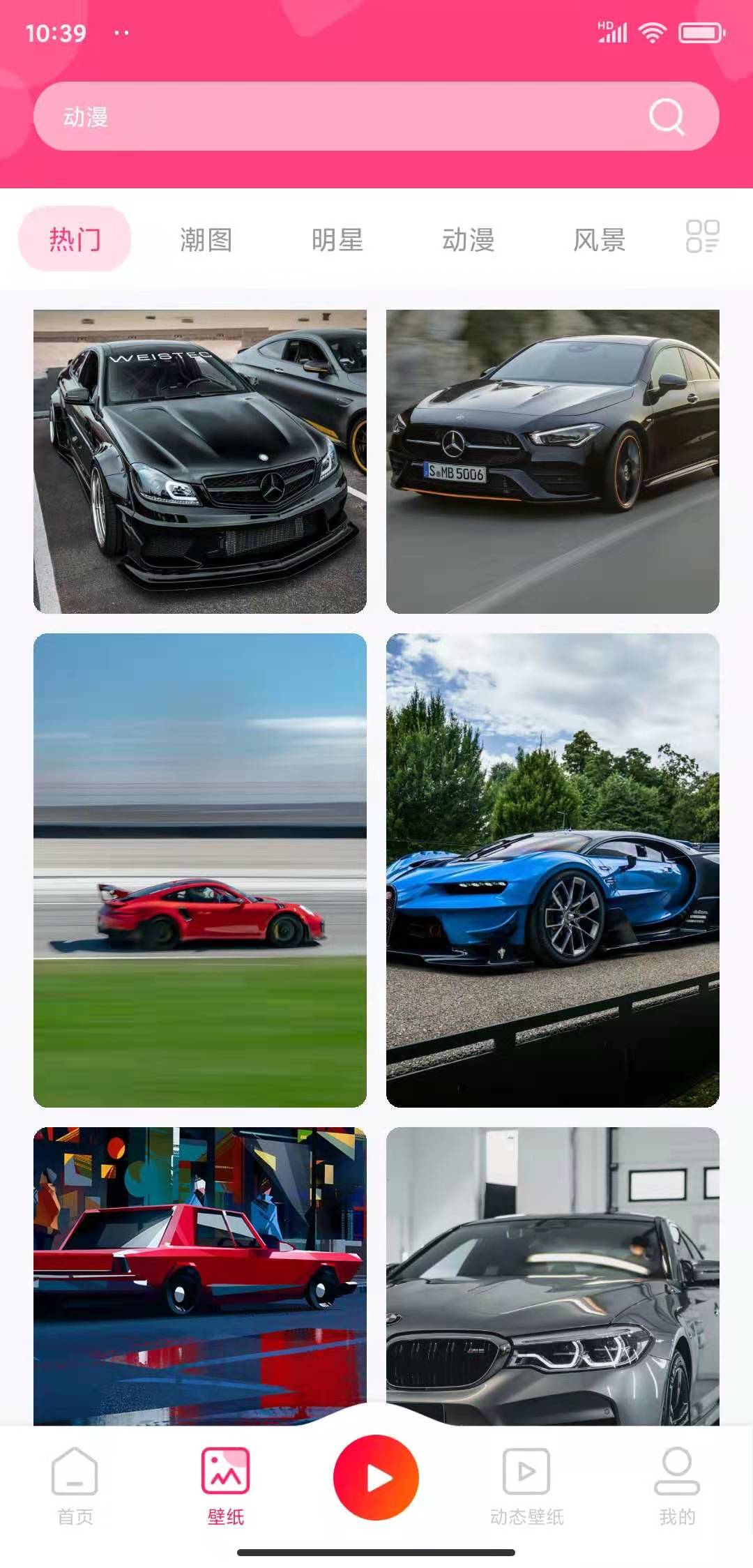Viewport: 753px width, 1568px height.
Task: View the 风景 wallpapers tab
Action: (601, 239)
